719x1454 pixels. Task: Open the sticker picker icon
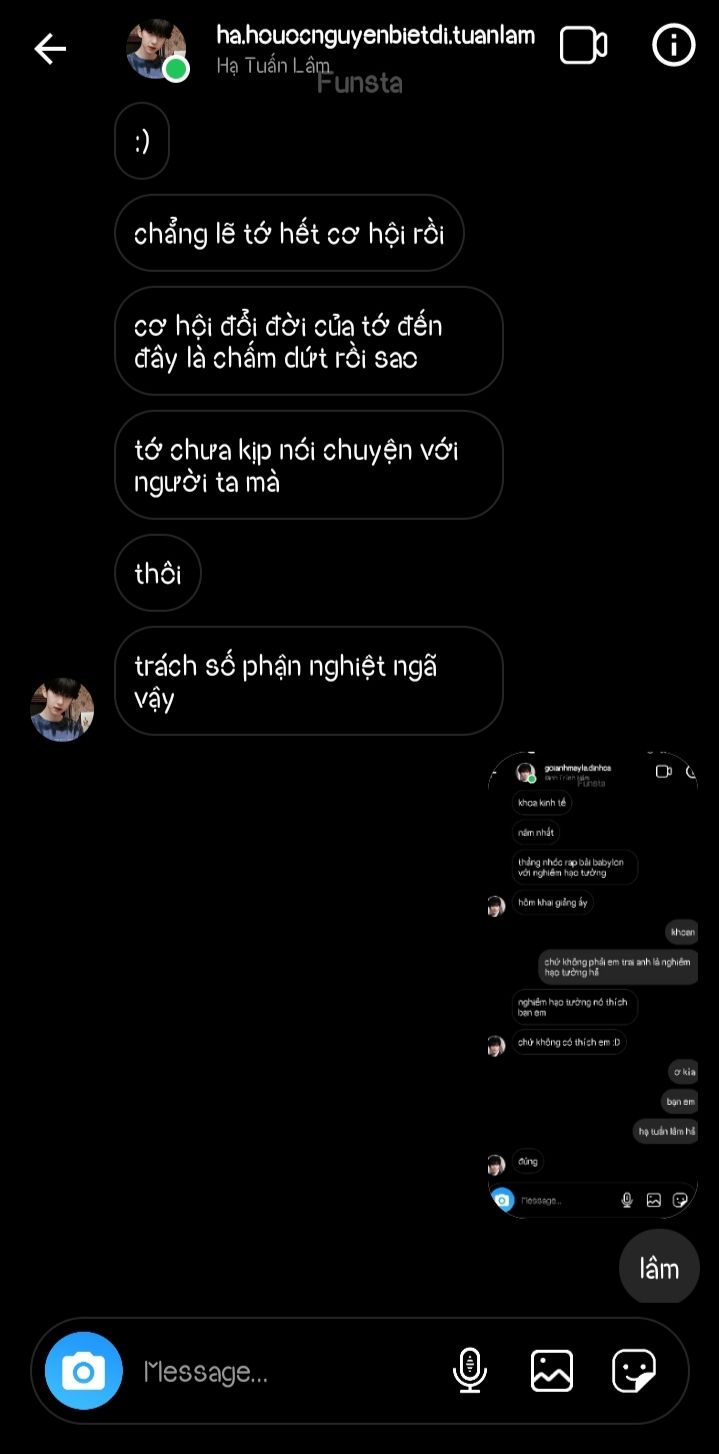point(634,1371)
